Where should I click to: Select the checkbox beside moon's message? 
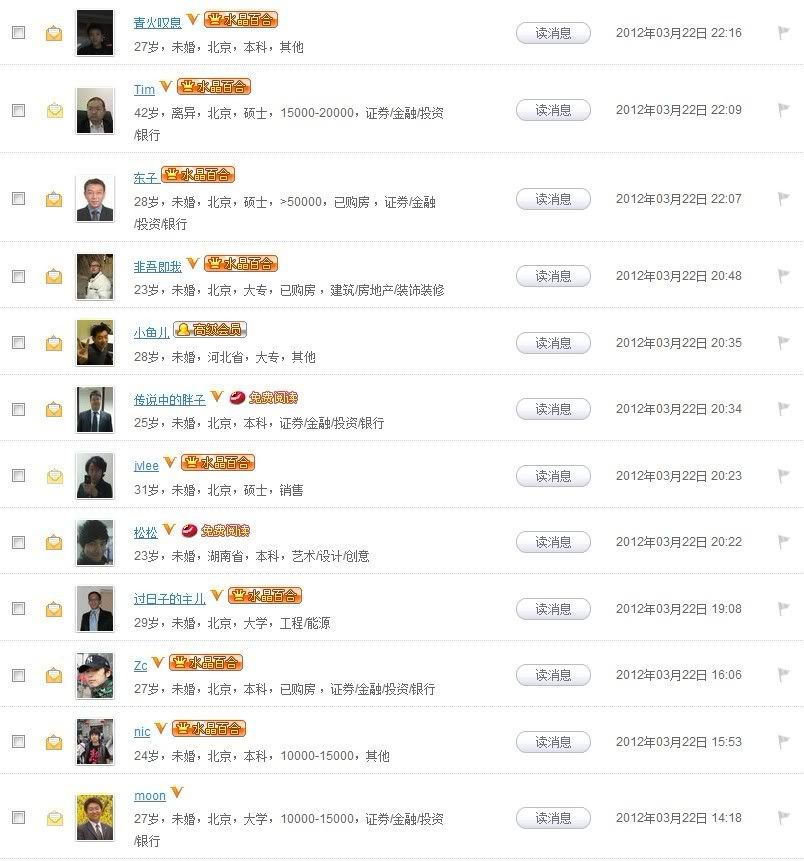click(x=18, y=818)
